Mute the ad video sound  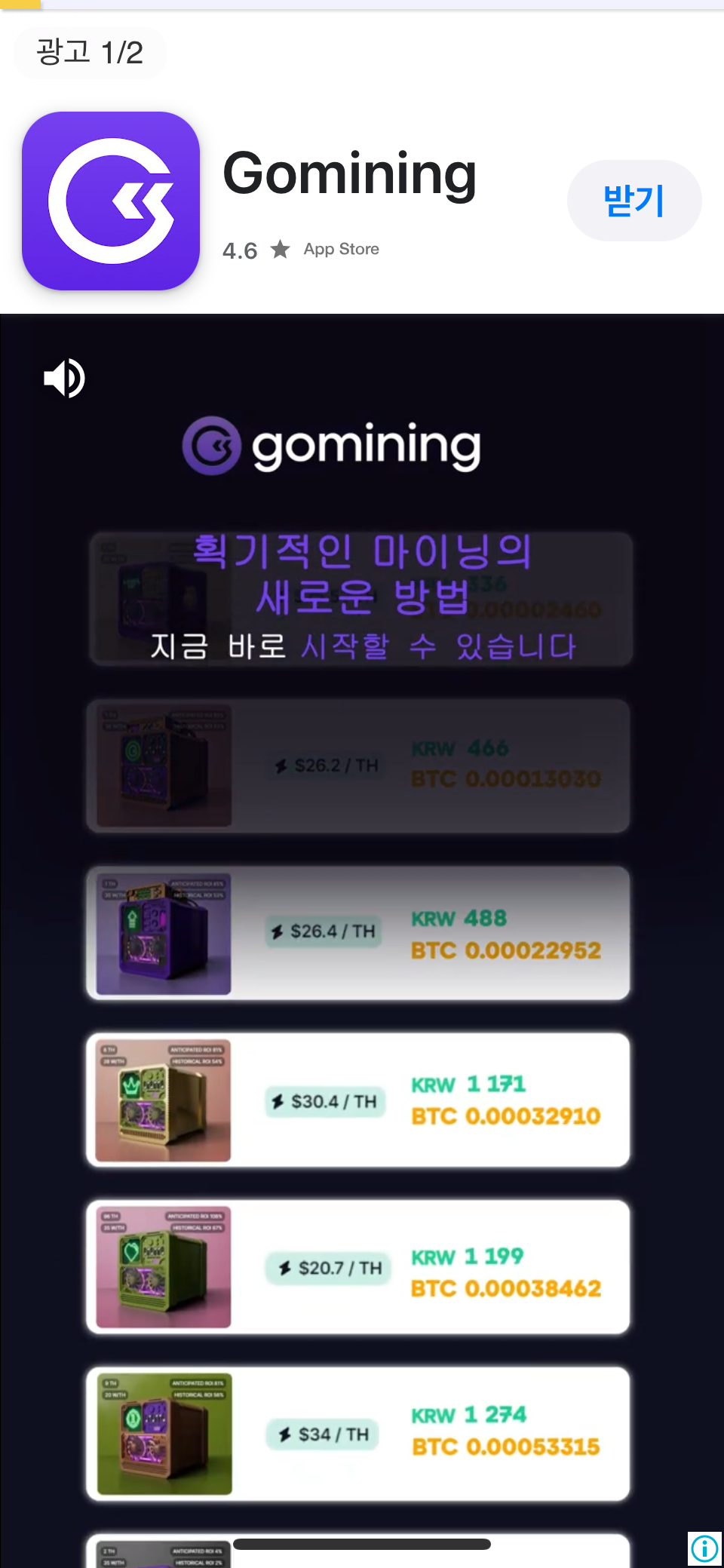click(65, 378)
